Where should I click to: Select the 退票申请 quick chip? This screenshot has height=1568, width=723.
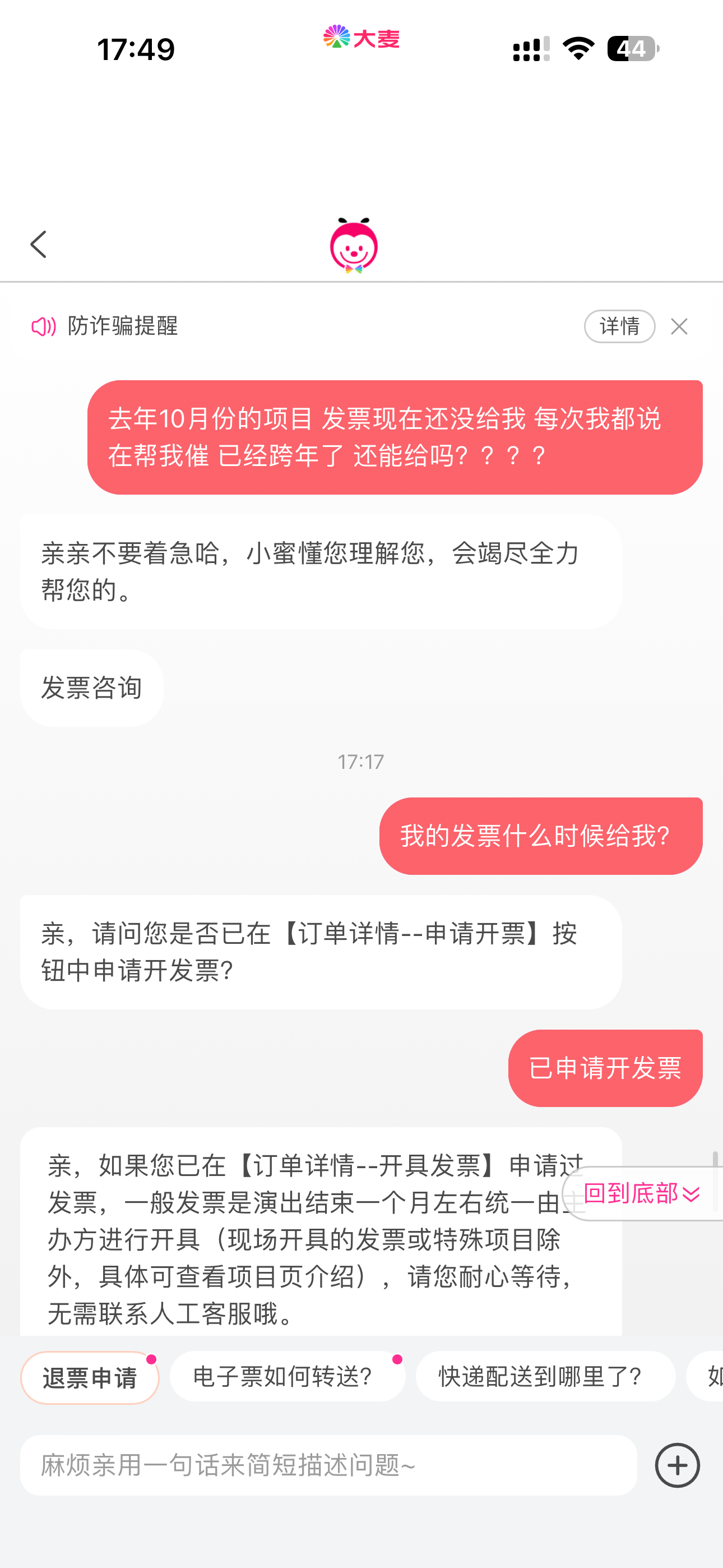click(90, 1378)
